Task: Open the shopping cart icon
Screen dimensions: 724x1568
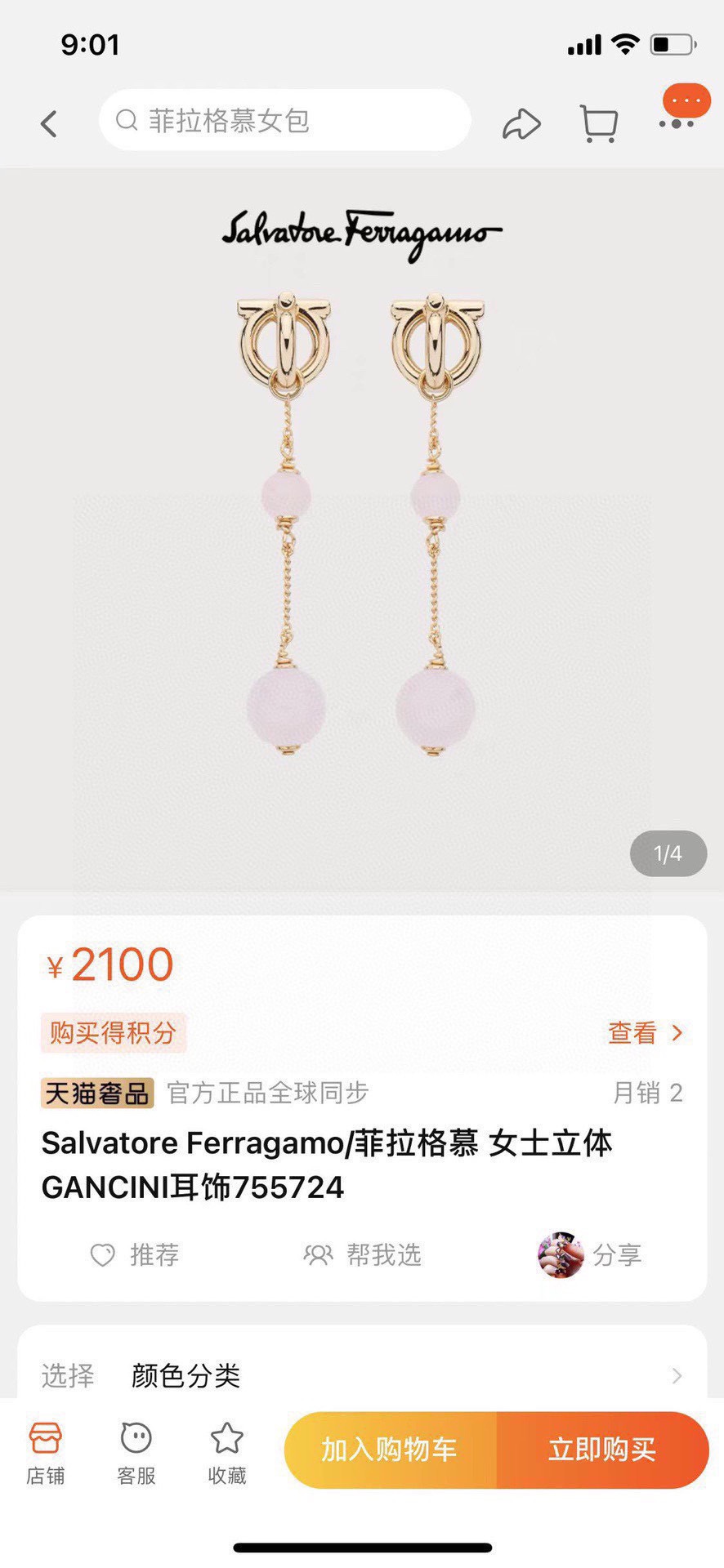Action: [x=598, y=124]
